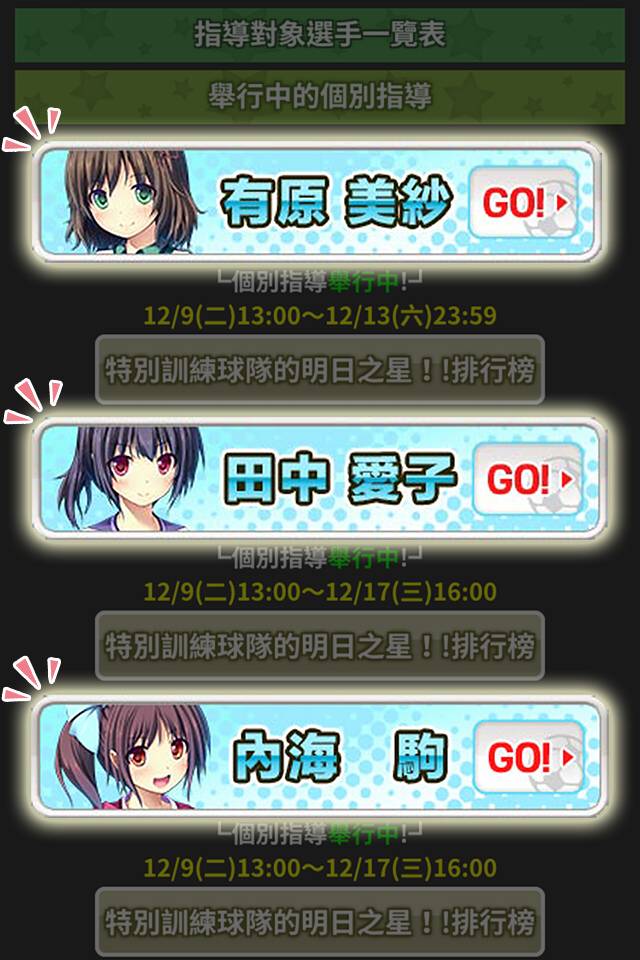Tap GO! on 田中 愛子 banner
640x960 pixels.
pos(526,480)
